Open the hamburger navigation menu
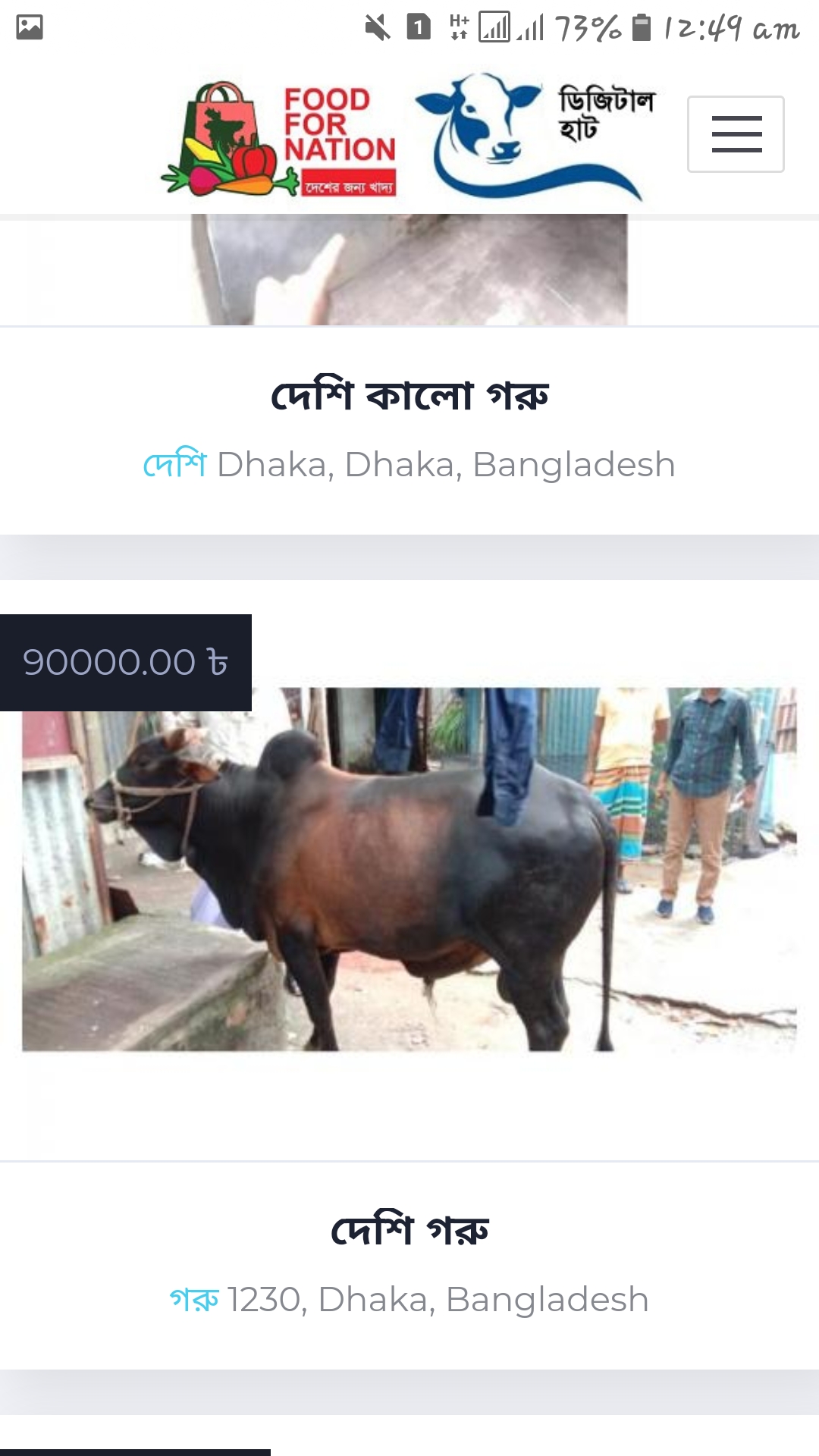Screen dimensions: 819x1456 (x=736, y=134)
